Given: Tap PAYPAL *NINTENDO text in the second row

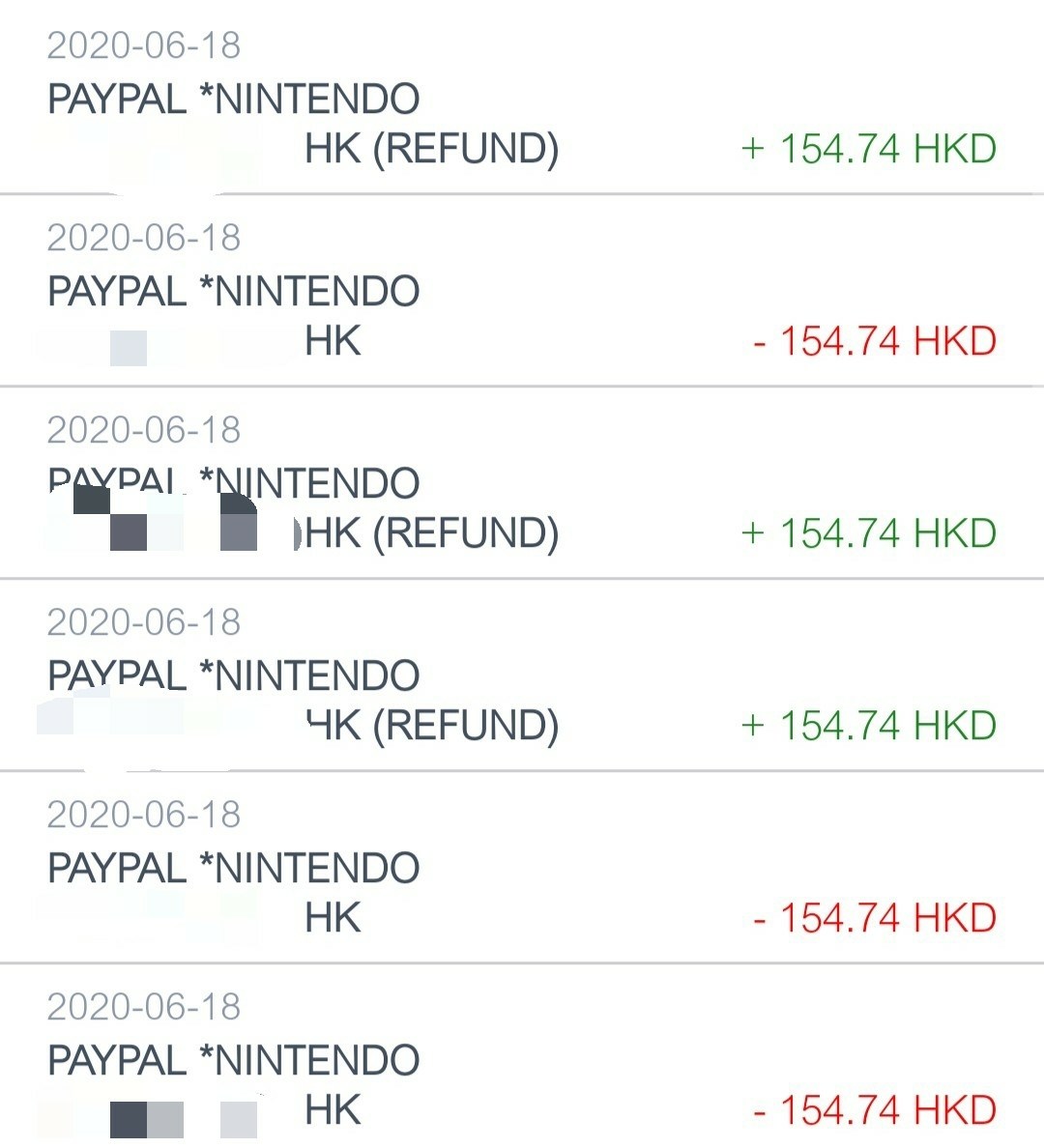Looking at the screenshot, I should point(234,291).
